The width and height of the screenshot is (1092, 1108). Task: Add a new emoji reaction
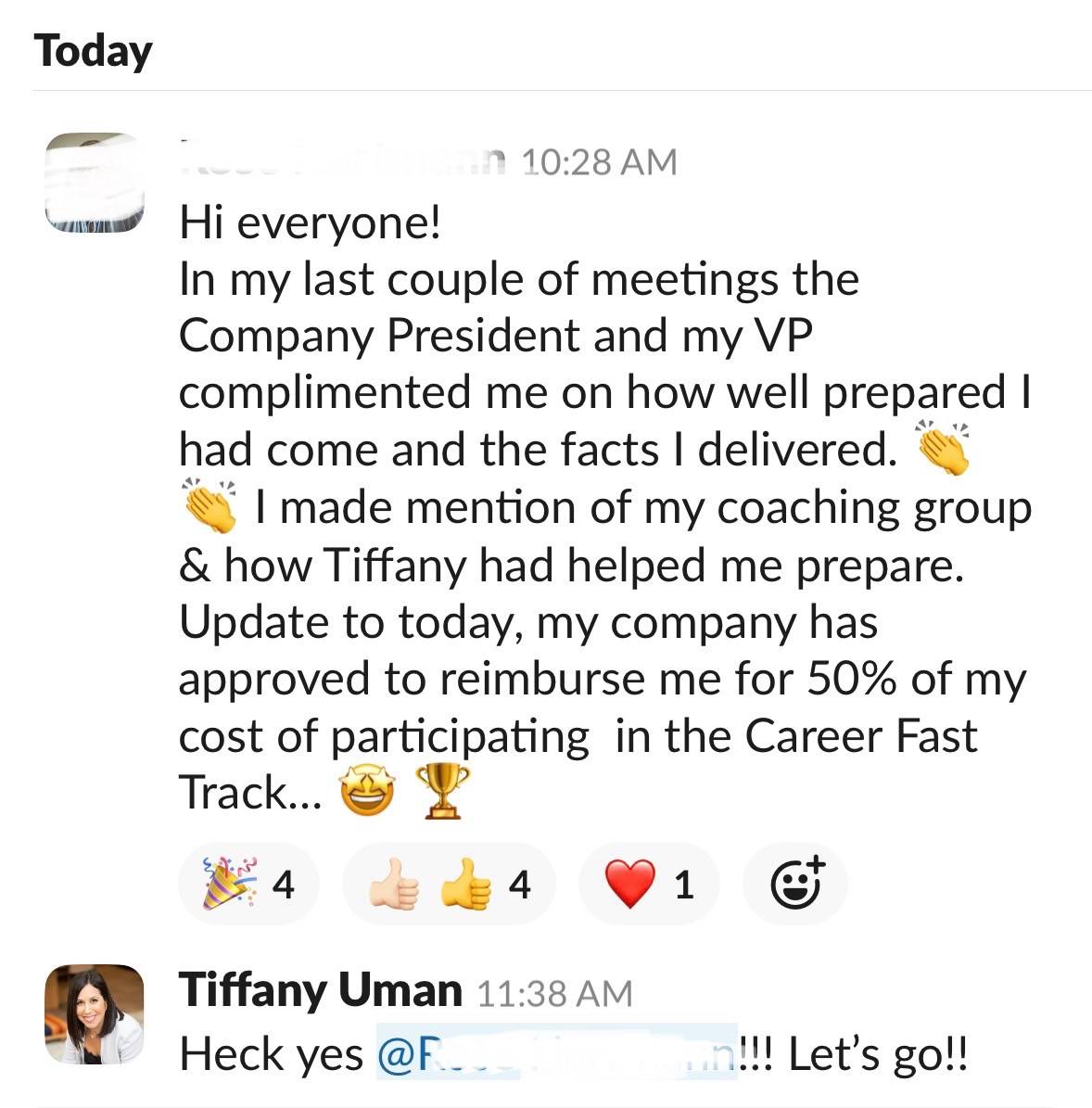796,882
